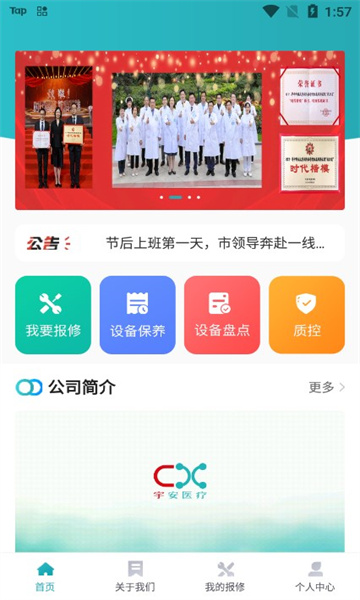360x600 pixels.
Task: Open the 我要报修 repair request tile
Action: coord(53,315)
